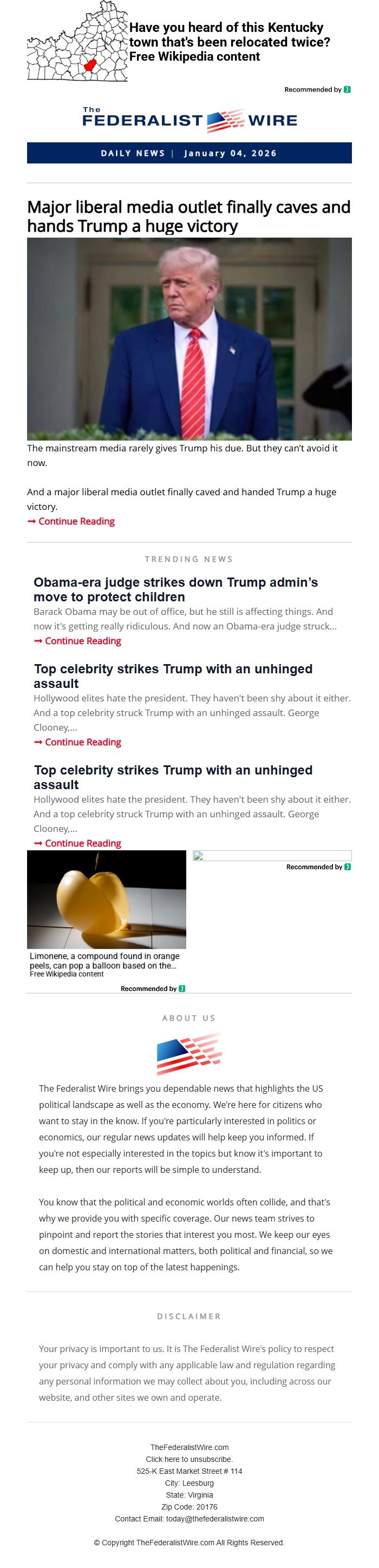Open the headline about major liberal media outlet
The image size is (379, 1568).
click(x=188, y=216)
